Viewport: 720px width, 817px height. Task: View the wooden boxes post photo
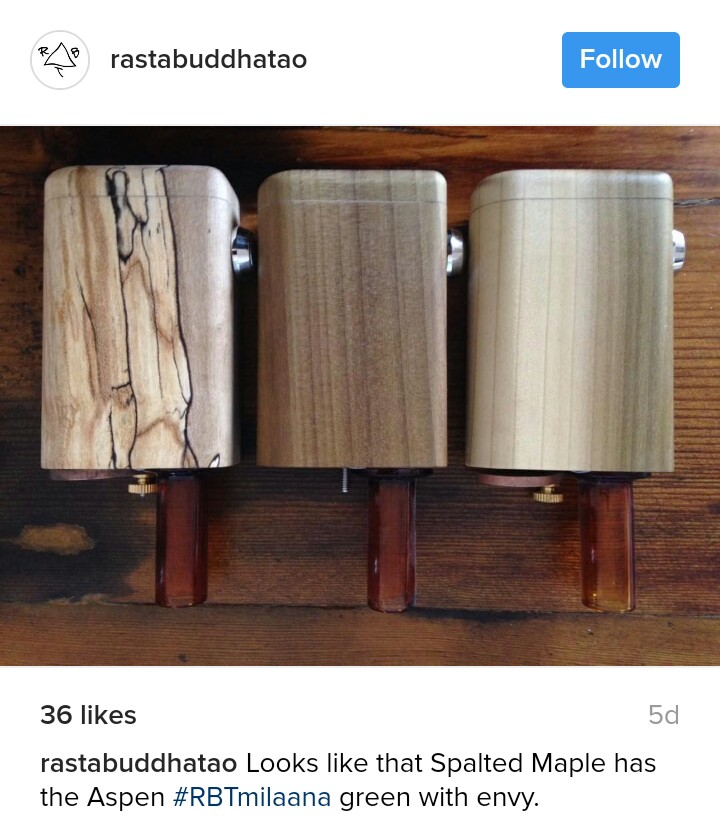pyautogui.click(x=360, y=395)
